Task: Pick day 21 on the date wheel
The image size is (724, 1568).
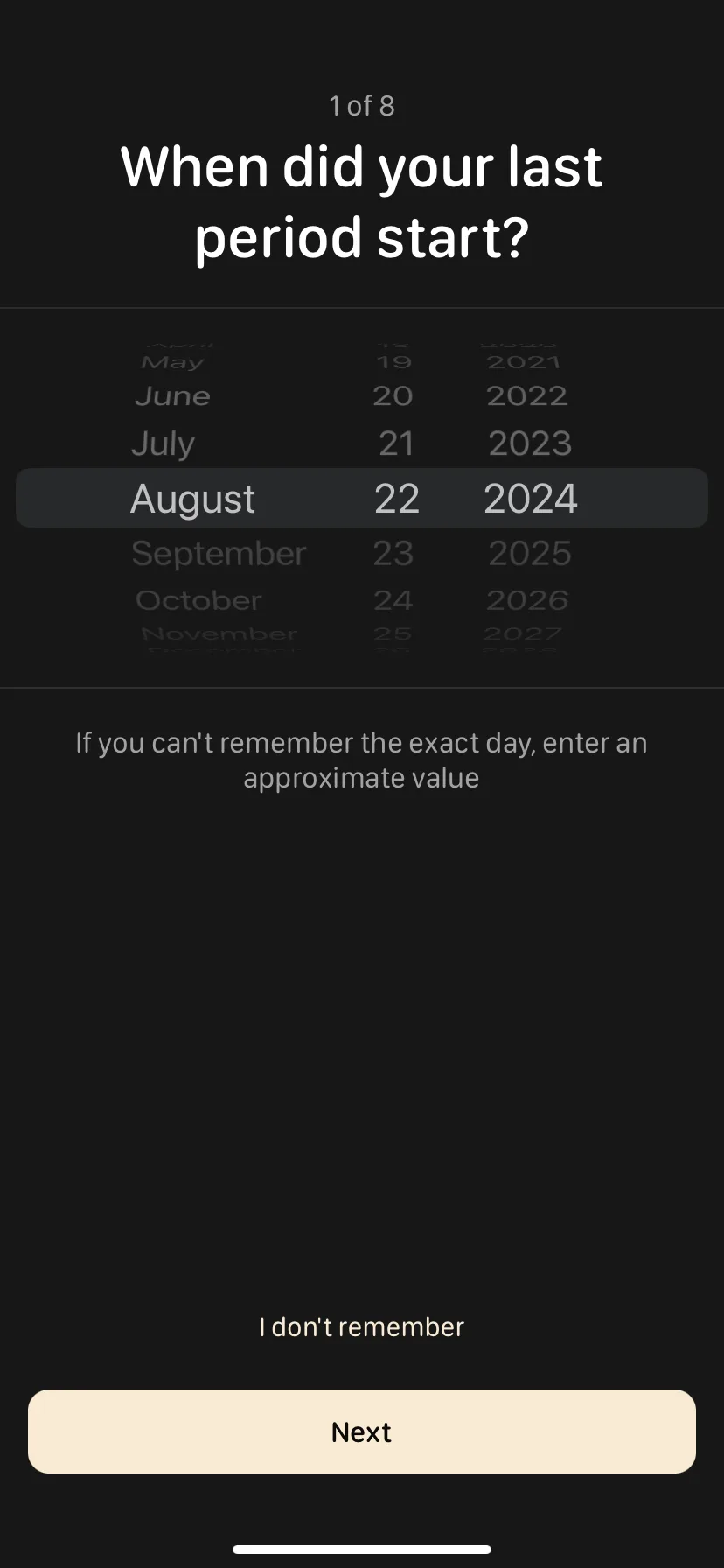Action: (394, 444)
